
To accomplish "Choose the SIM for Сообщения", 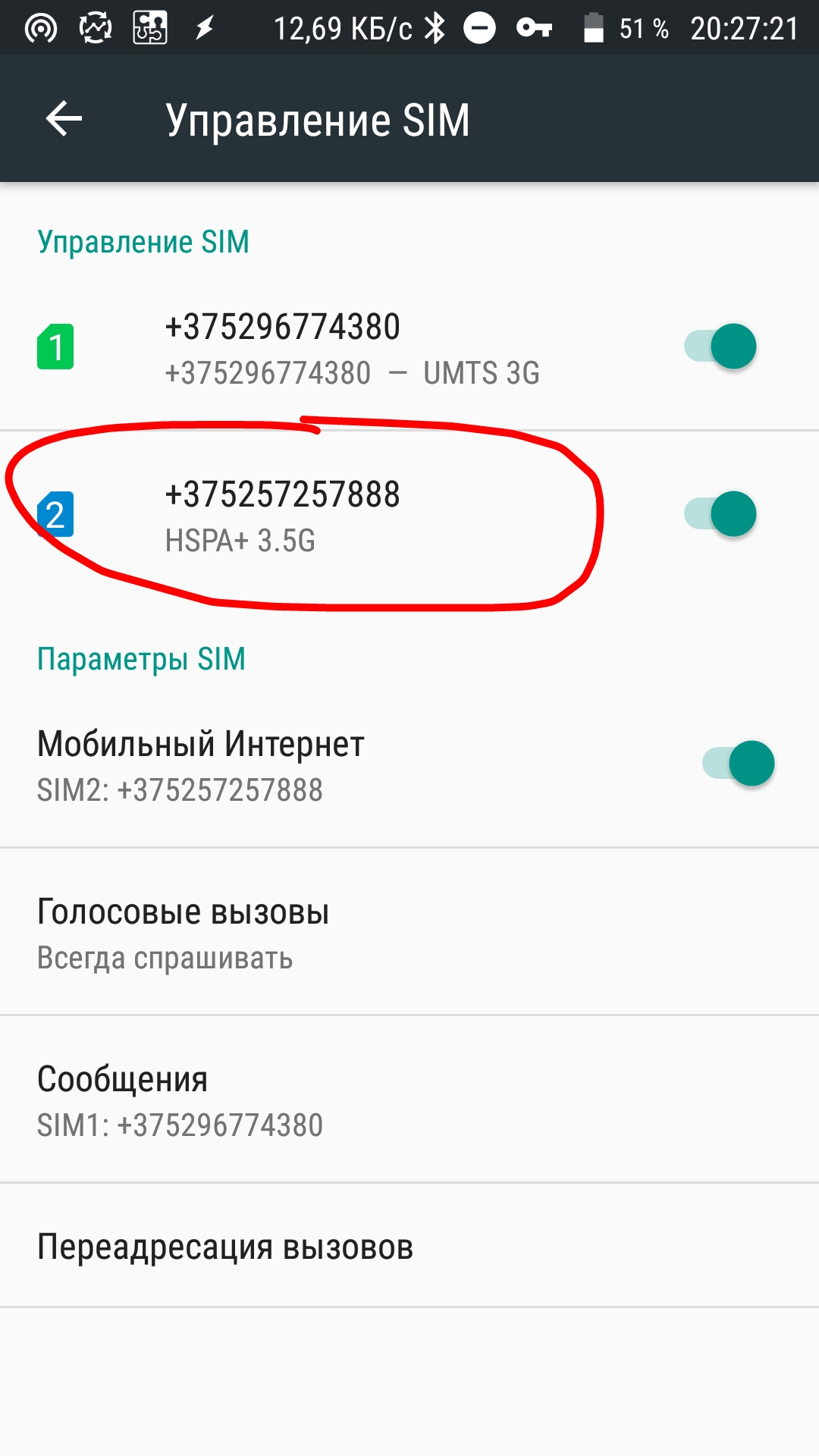I will click(303, 1100).
